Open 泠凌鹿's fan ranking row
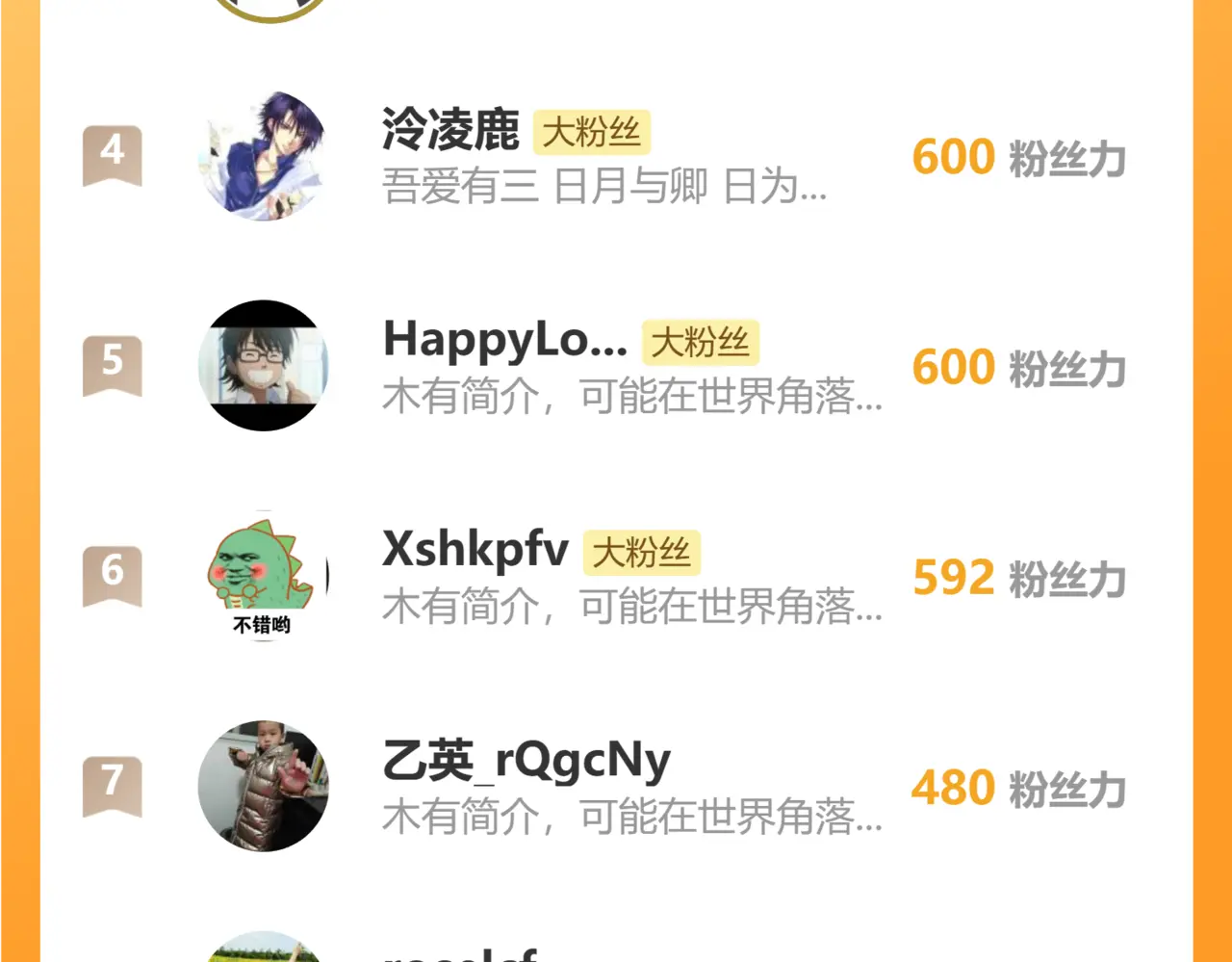 pos(616,157)
